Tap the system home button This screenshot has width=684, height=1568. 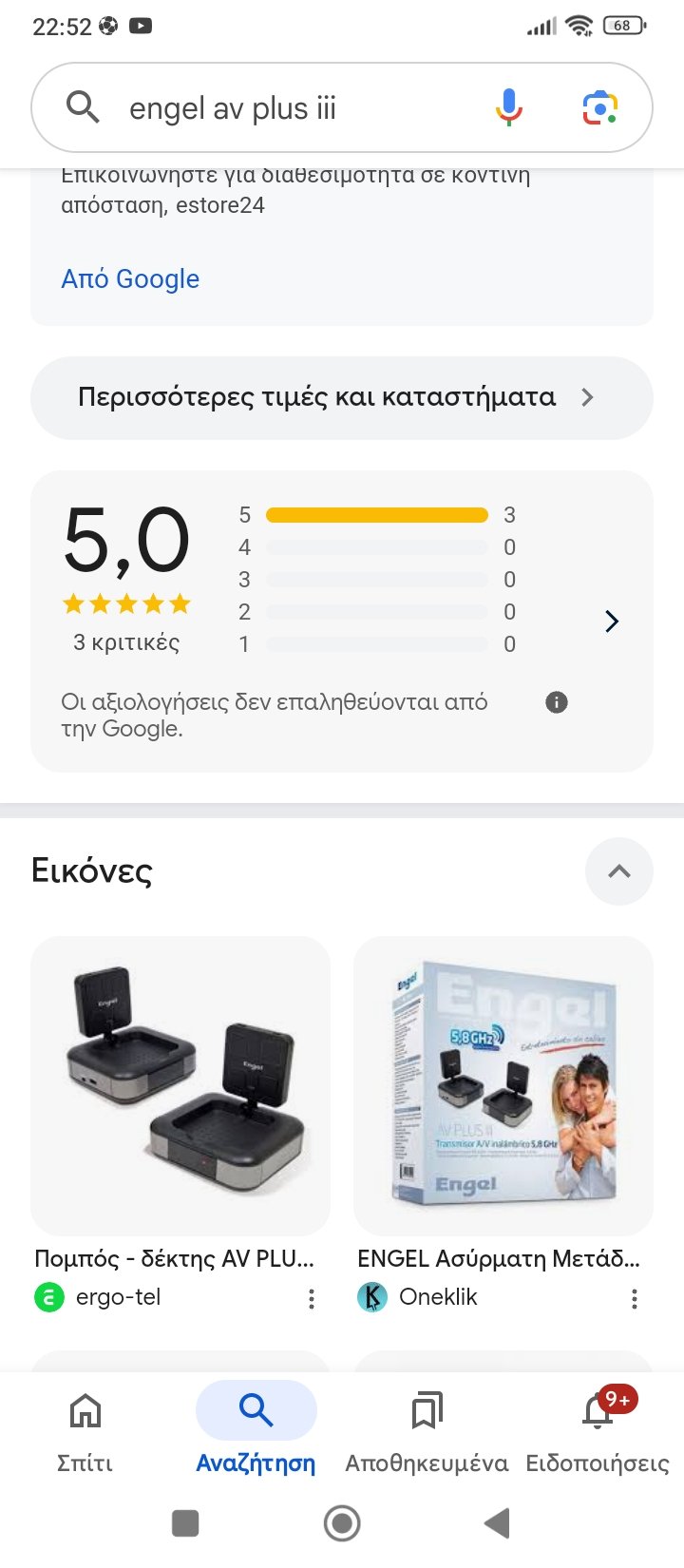[342, 1523]
